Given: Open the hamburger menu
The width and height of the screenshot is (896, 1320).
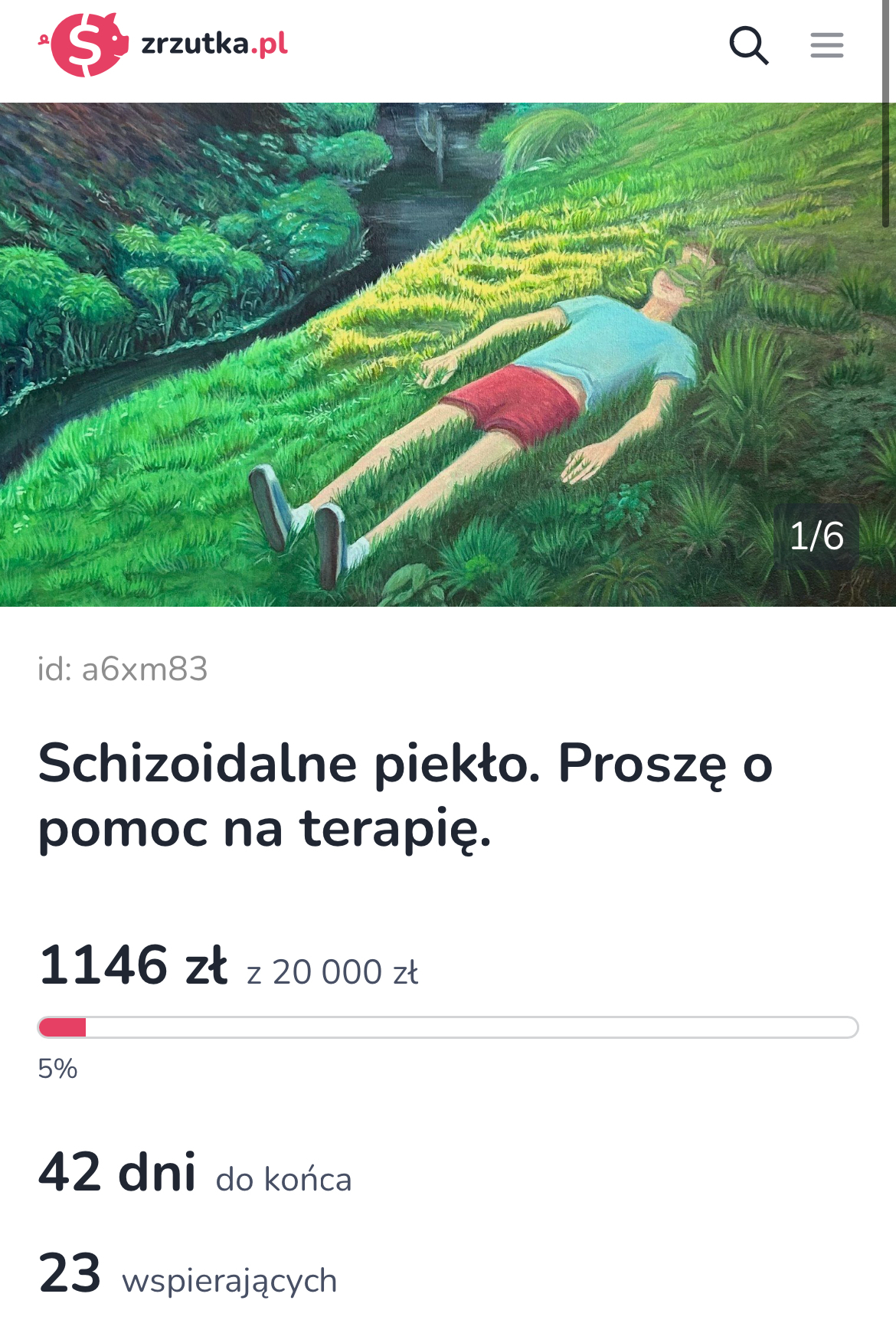Looking at the screenshot, I should pos(827,45).
